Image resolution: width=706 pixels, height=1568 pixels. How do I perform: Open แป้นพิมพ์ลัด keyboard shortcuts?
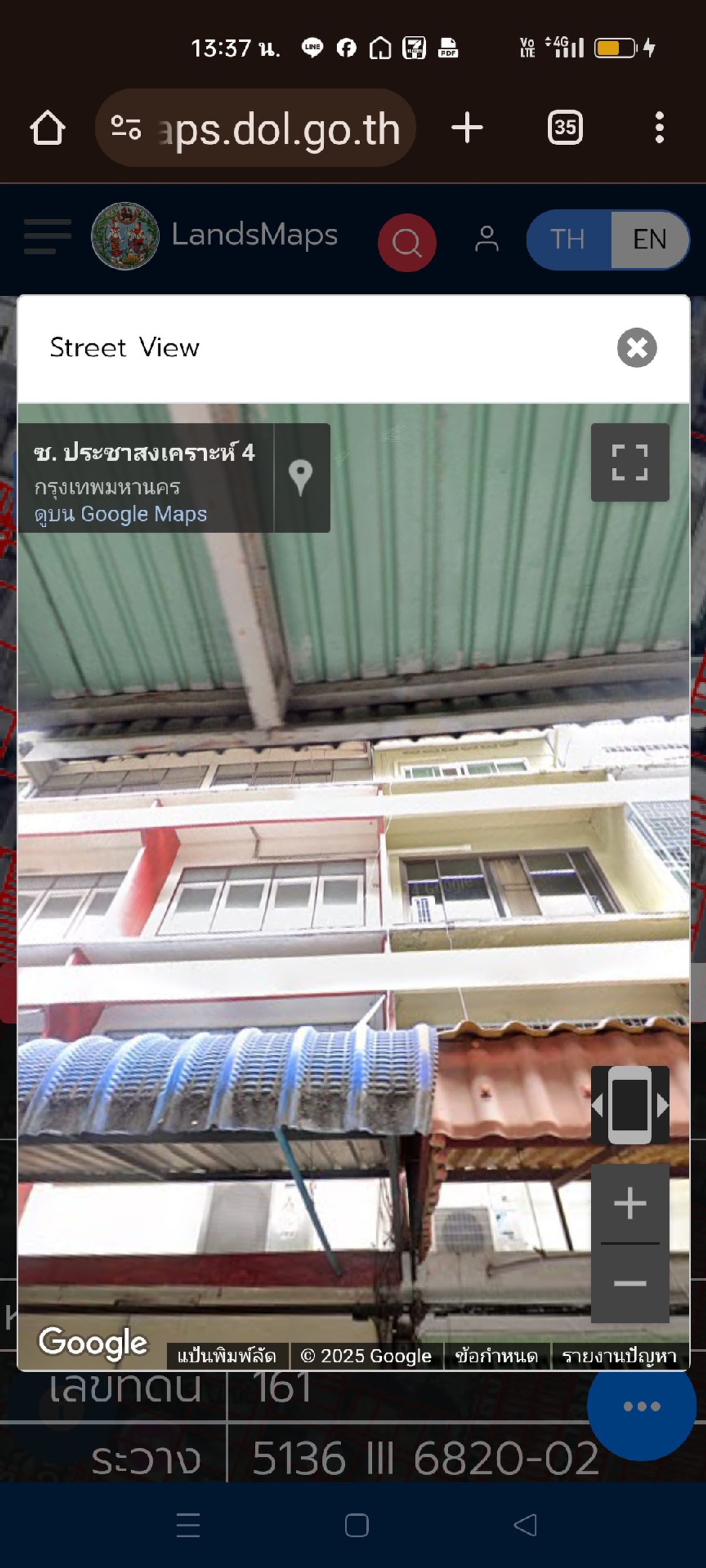pyautogui.click(x=227, y=1356)
